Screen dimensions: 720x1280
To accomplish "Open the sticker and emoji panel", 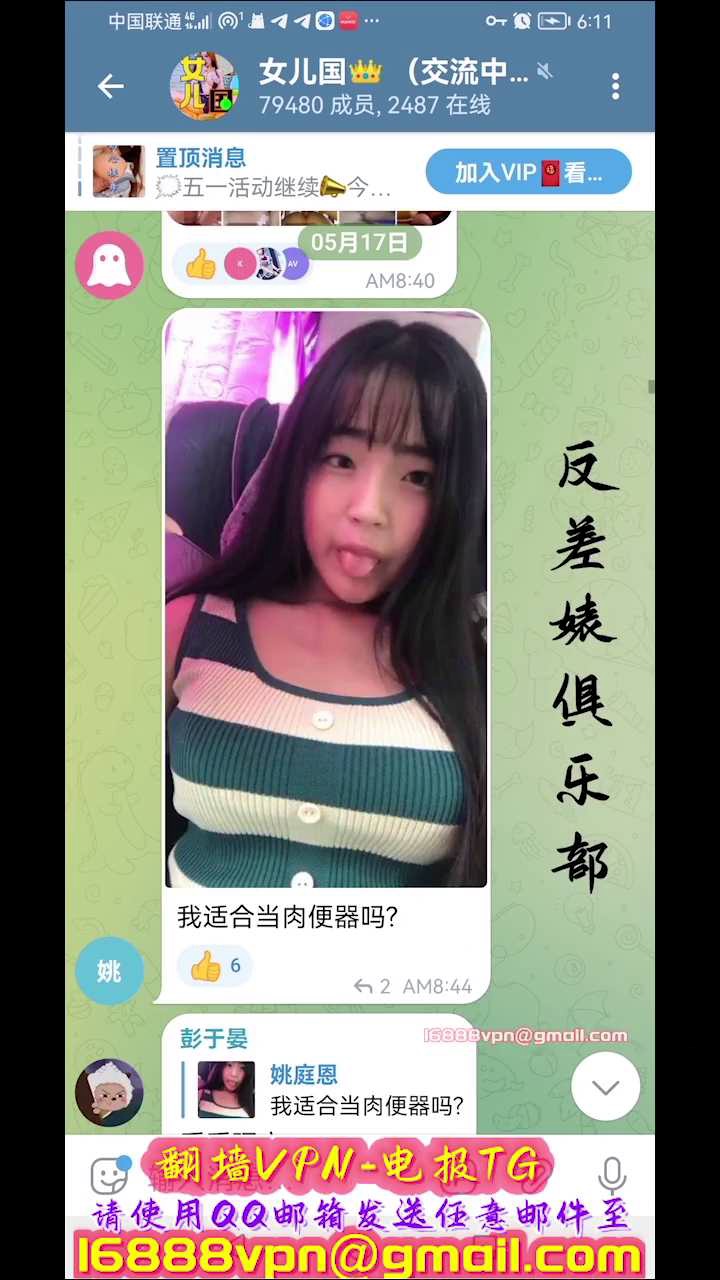I will [109, 1176].
